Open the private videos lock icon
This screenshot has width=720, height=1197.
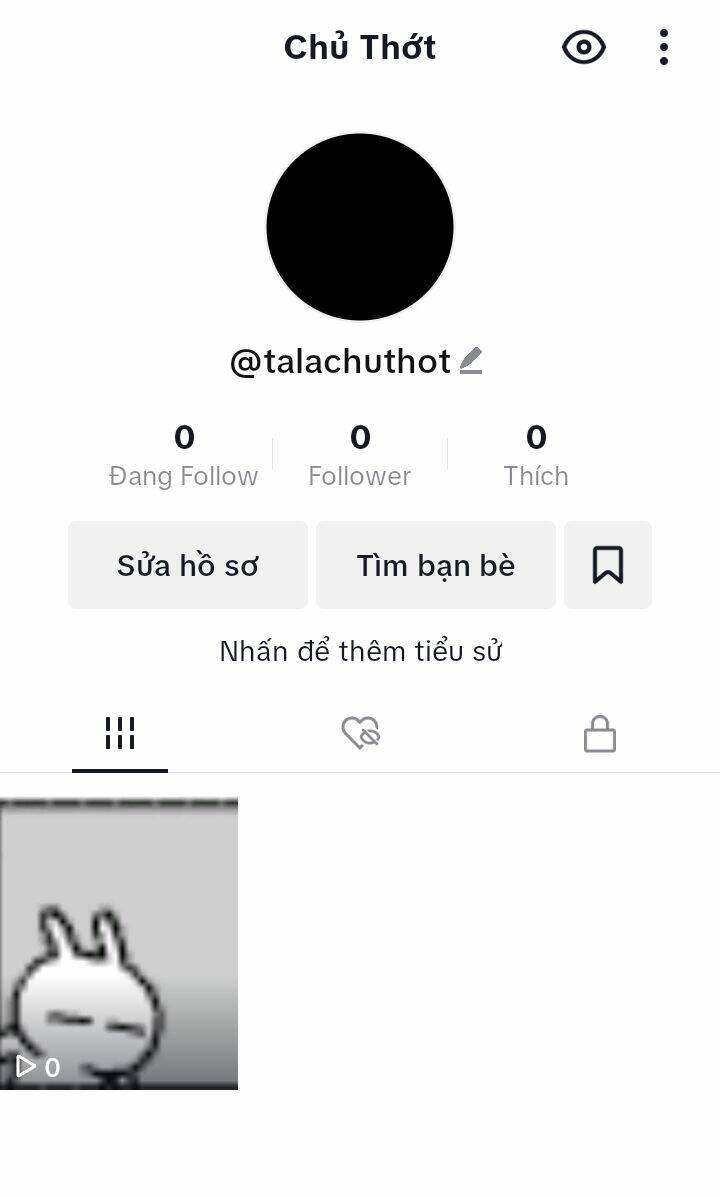[599, 733]
